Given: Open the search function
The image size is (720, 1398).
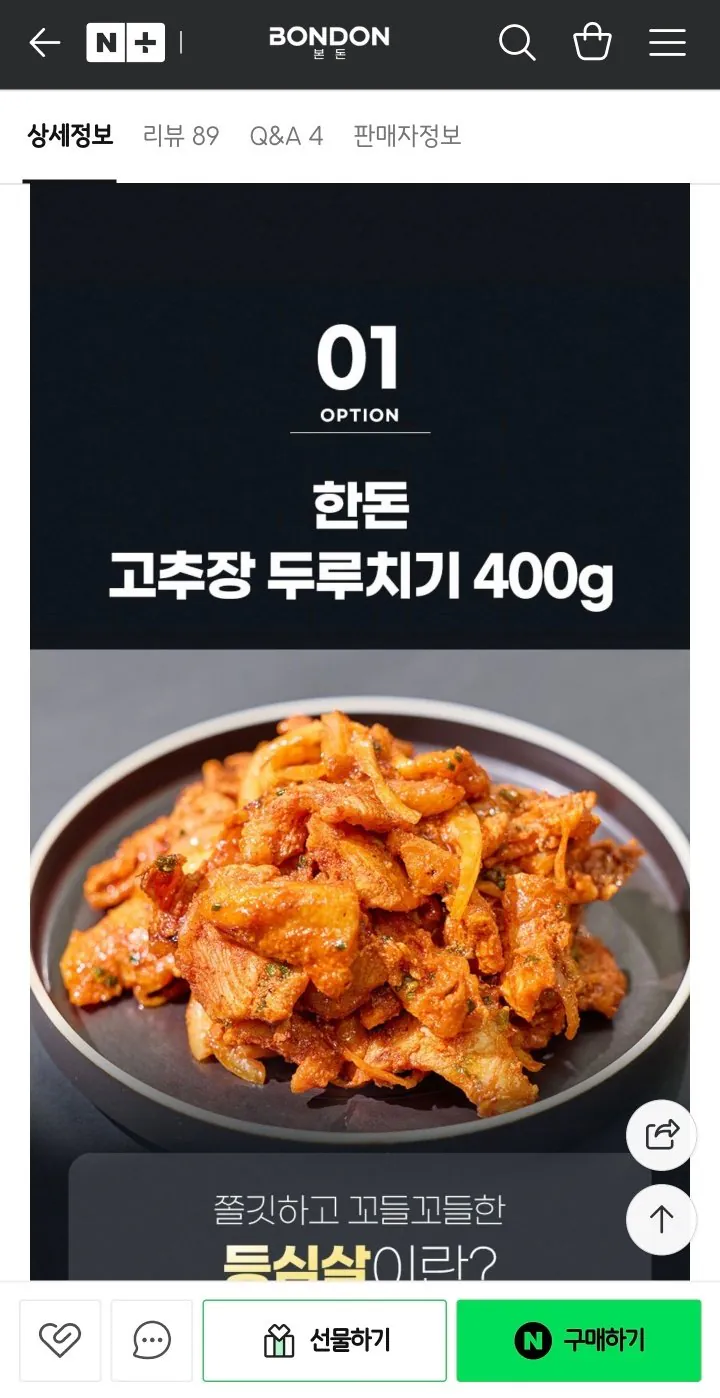Looking at the screenshot, I should [517, 42].
